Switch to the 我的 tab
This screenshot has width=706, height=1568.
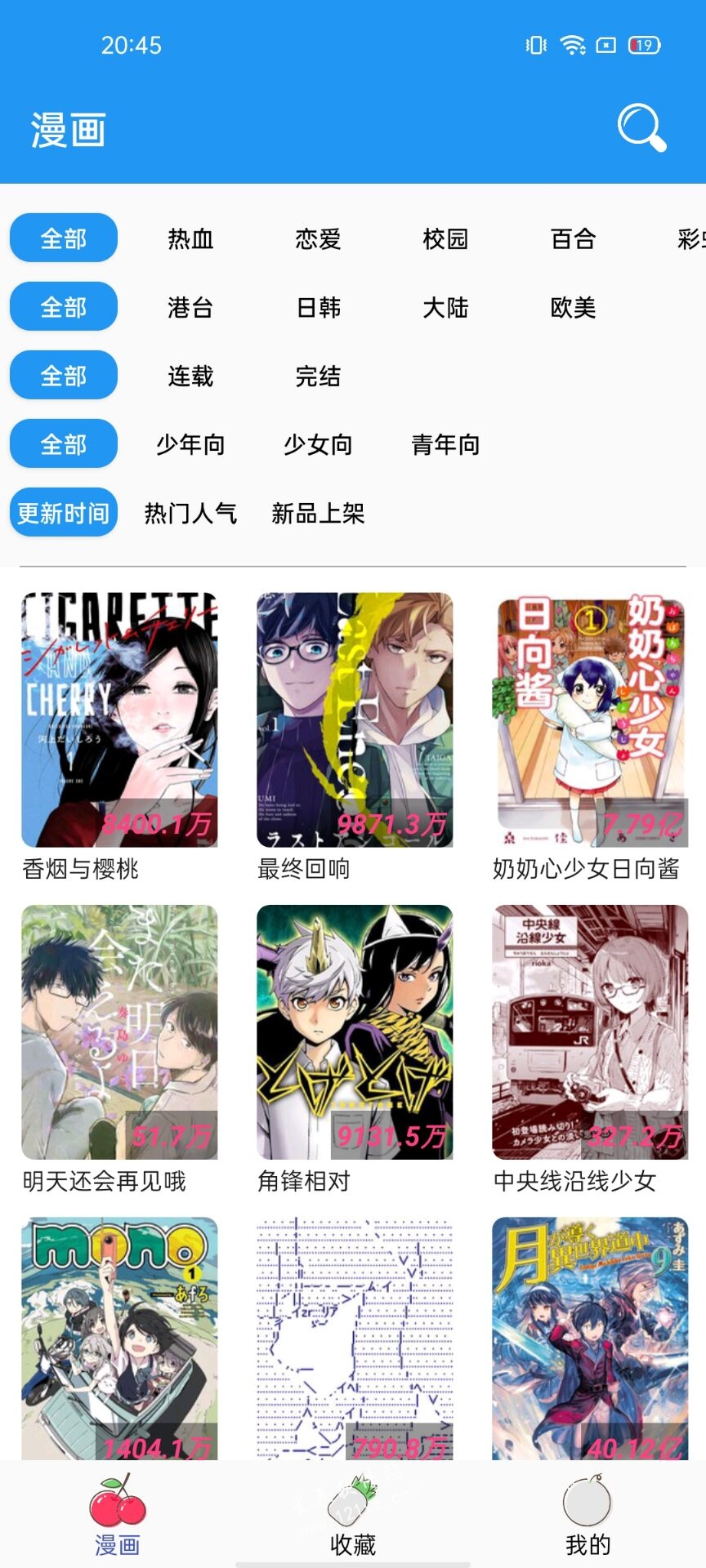[588, 1516]
